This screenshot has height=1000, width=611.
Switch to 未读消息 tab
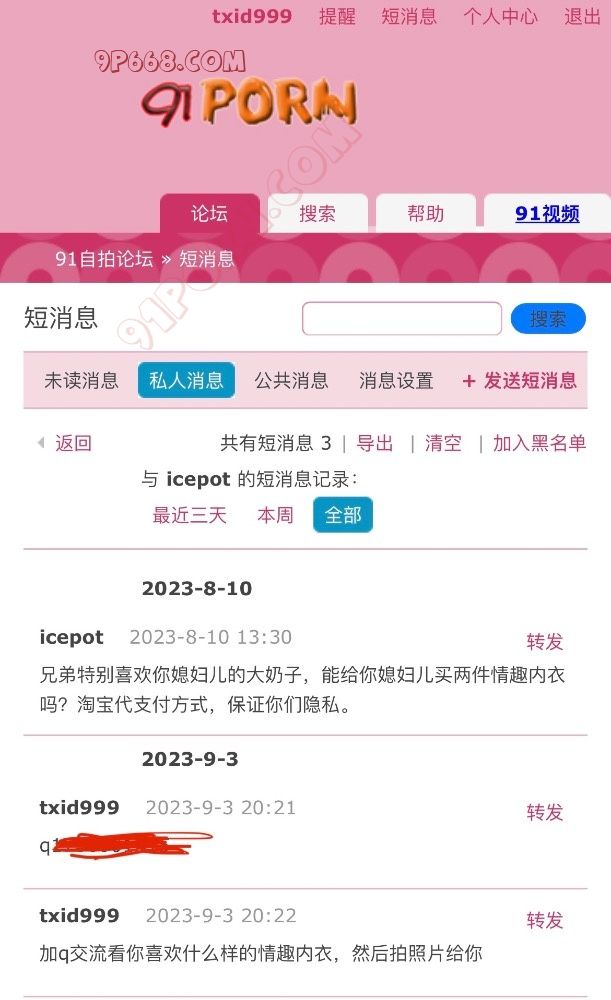point(81,380)
